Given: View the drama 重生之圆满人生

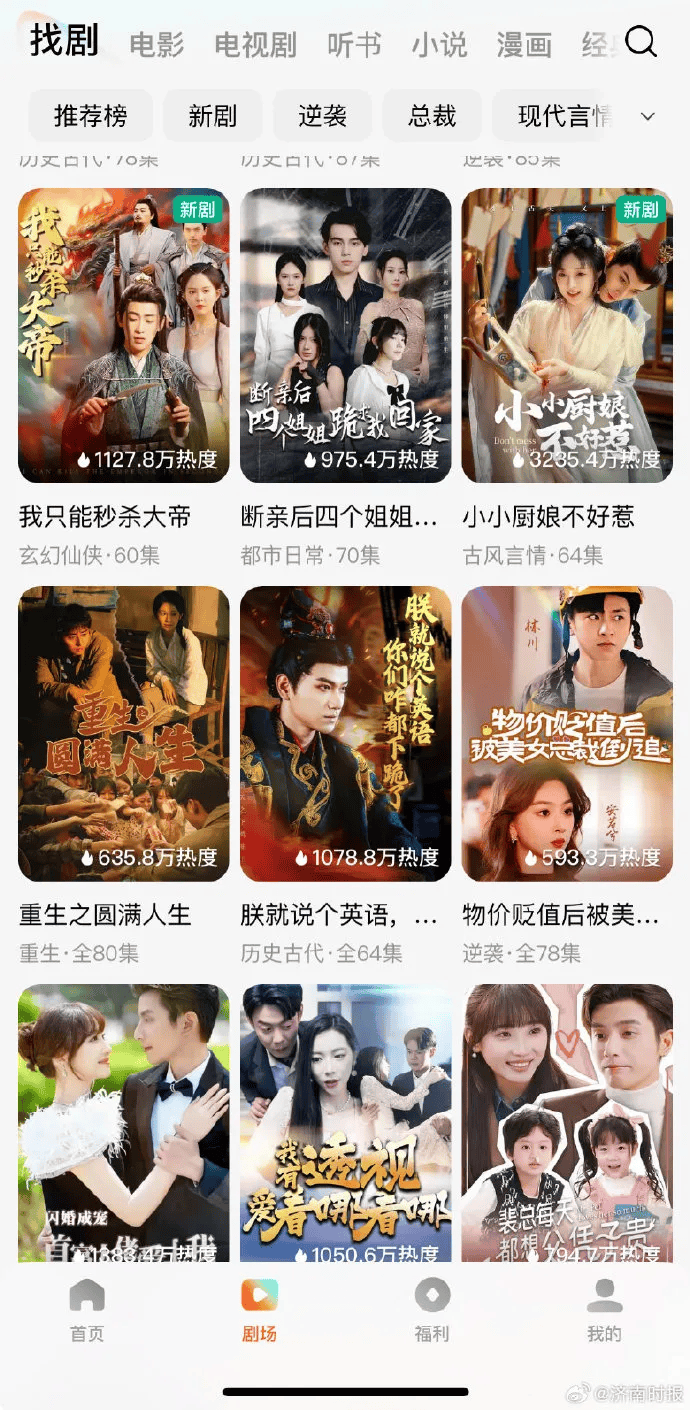Looking at the screenshot, I should (x=124, y=733).
